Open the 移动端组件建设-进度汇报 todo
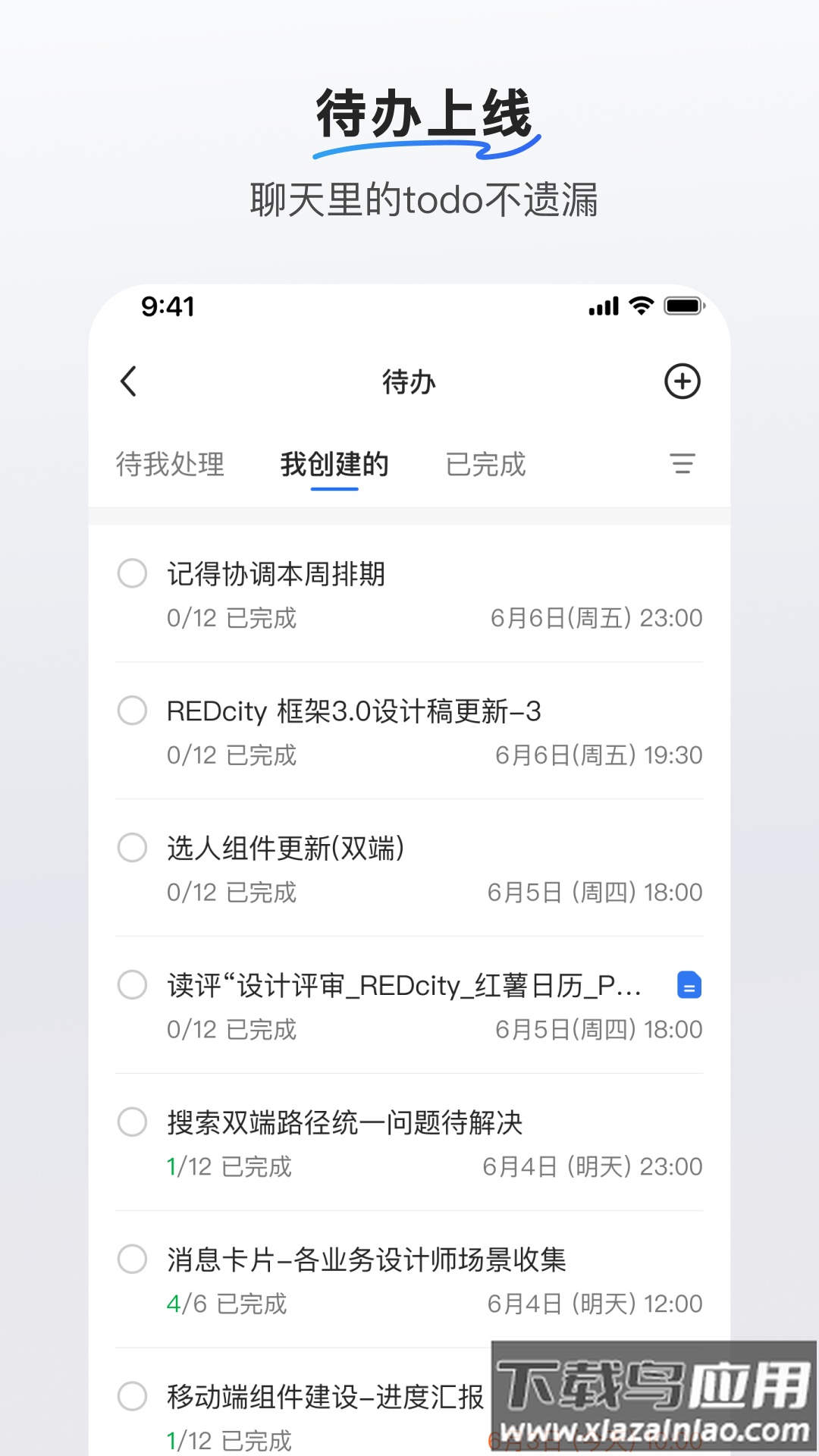This screenshot has height=1456, width=819. pyautogui.click(x=326, y=1398)
